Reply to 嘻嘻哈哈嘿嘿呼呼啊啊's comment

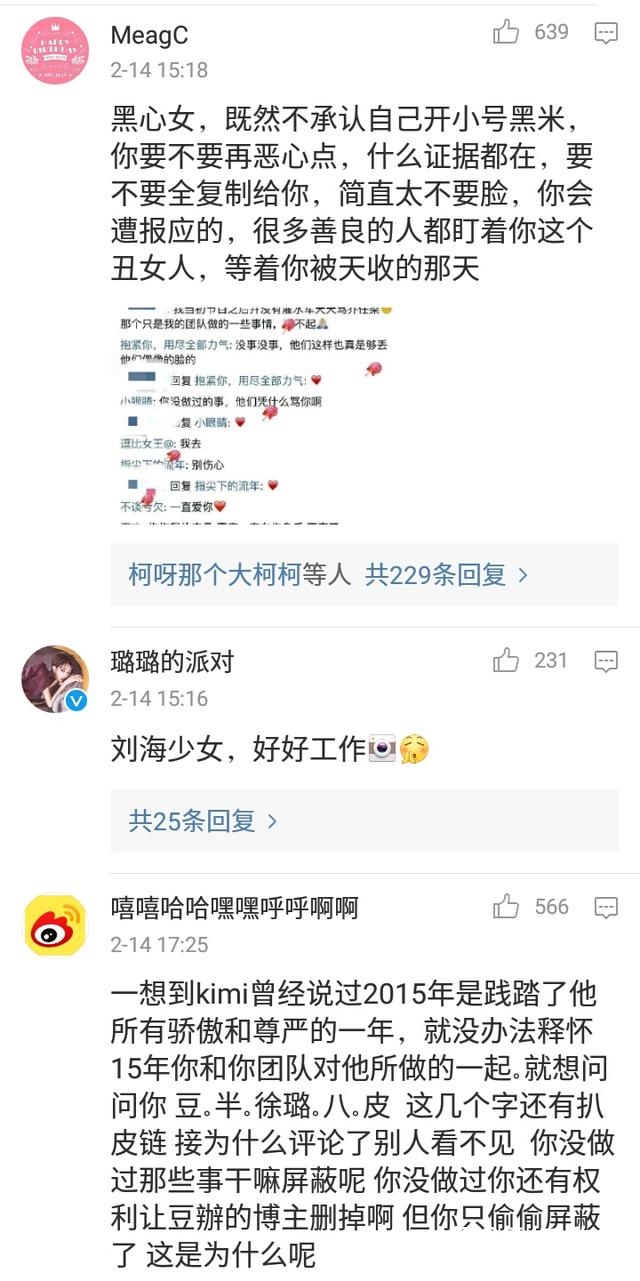(x=606, y=907)
